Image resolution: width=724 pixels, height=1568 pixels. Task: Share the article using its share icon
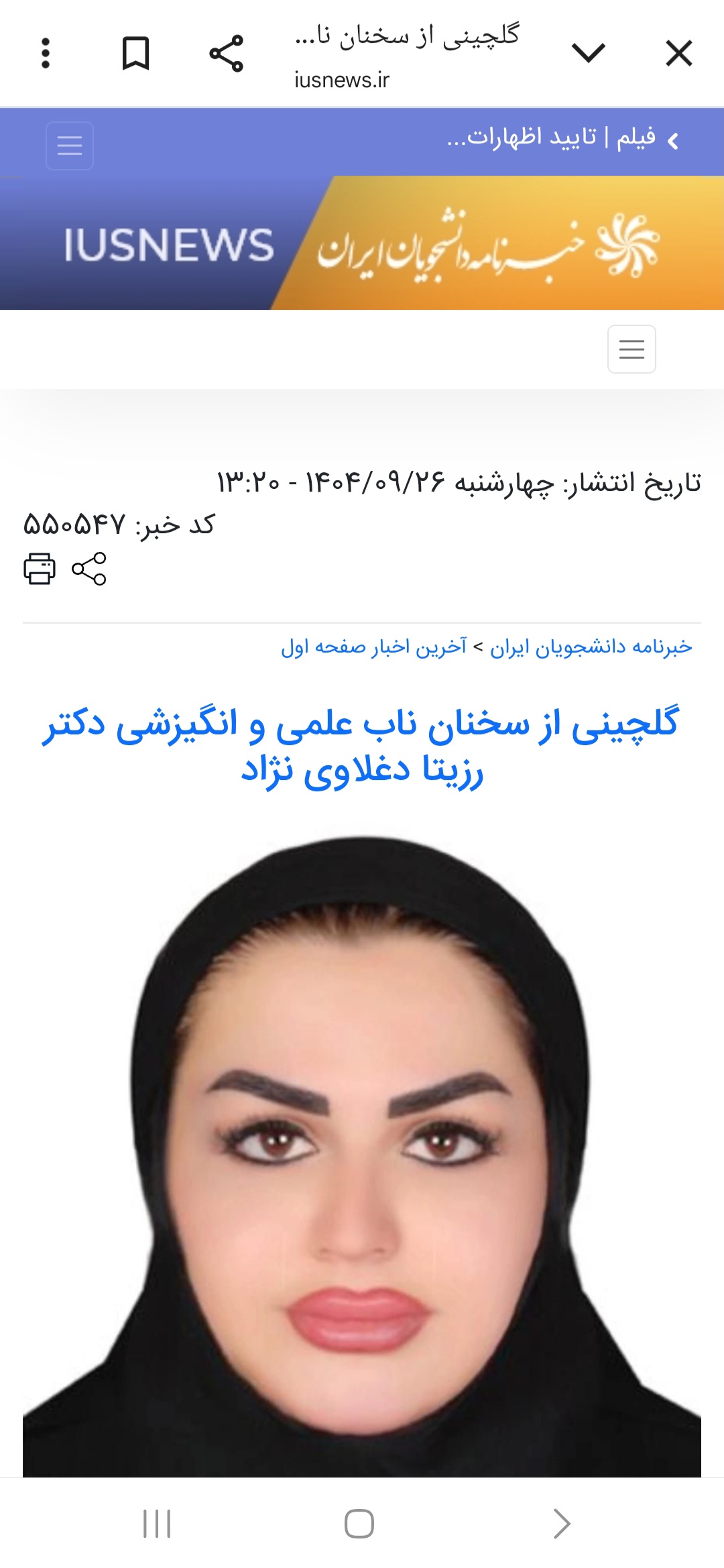coord(89,569)
